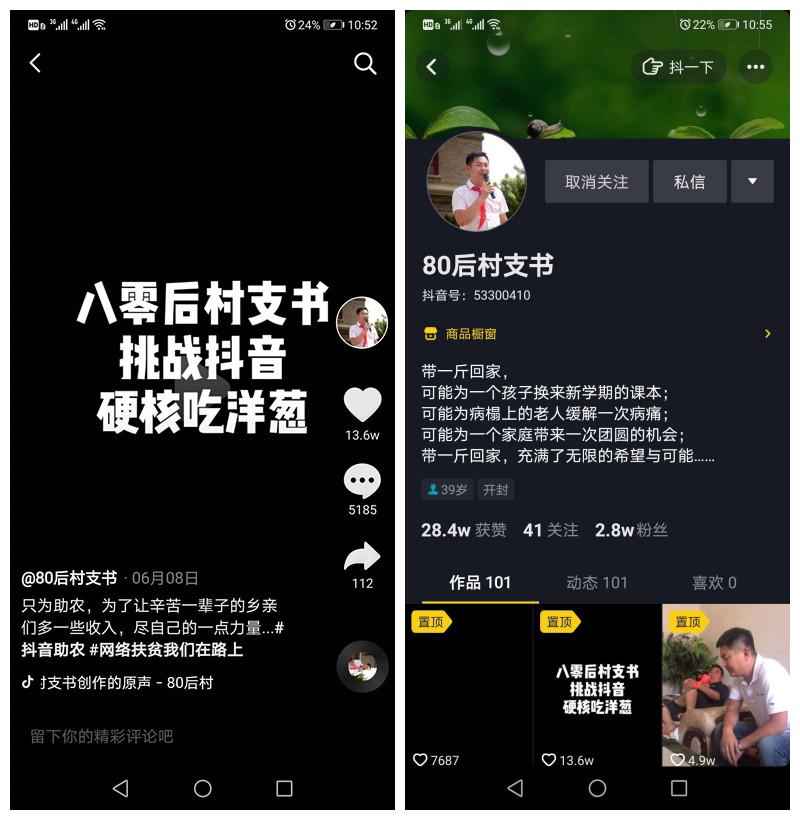The height and width of the screenshot is (820, 800).
Task: Tap 抖一下 button on profile
Action: click(679, 67)
